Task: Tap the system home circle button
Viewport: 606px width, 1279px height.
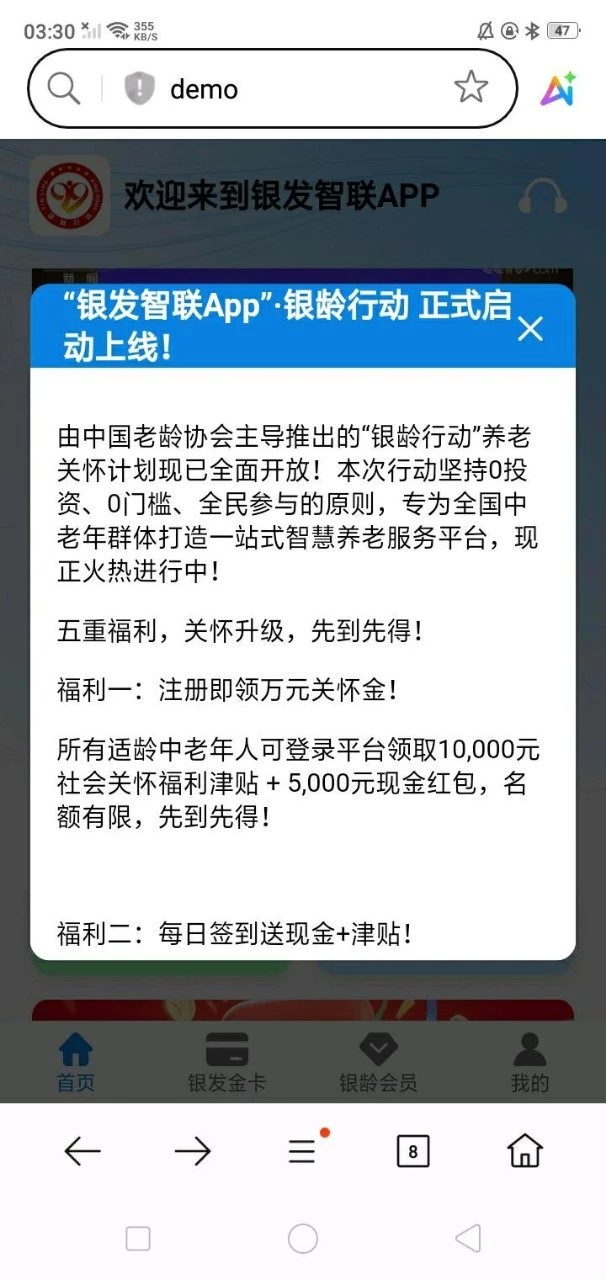Action: click(303, 1239)
